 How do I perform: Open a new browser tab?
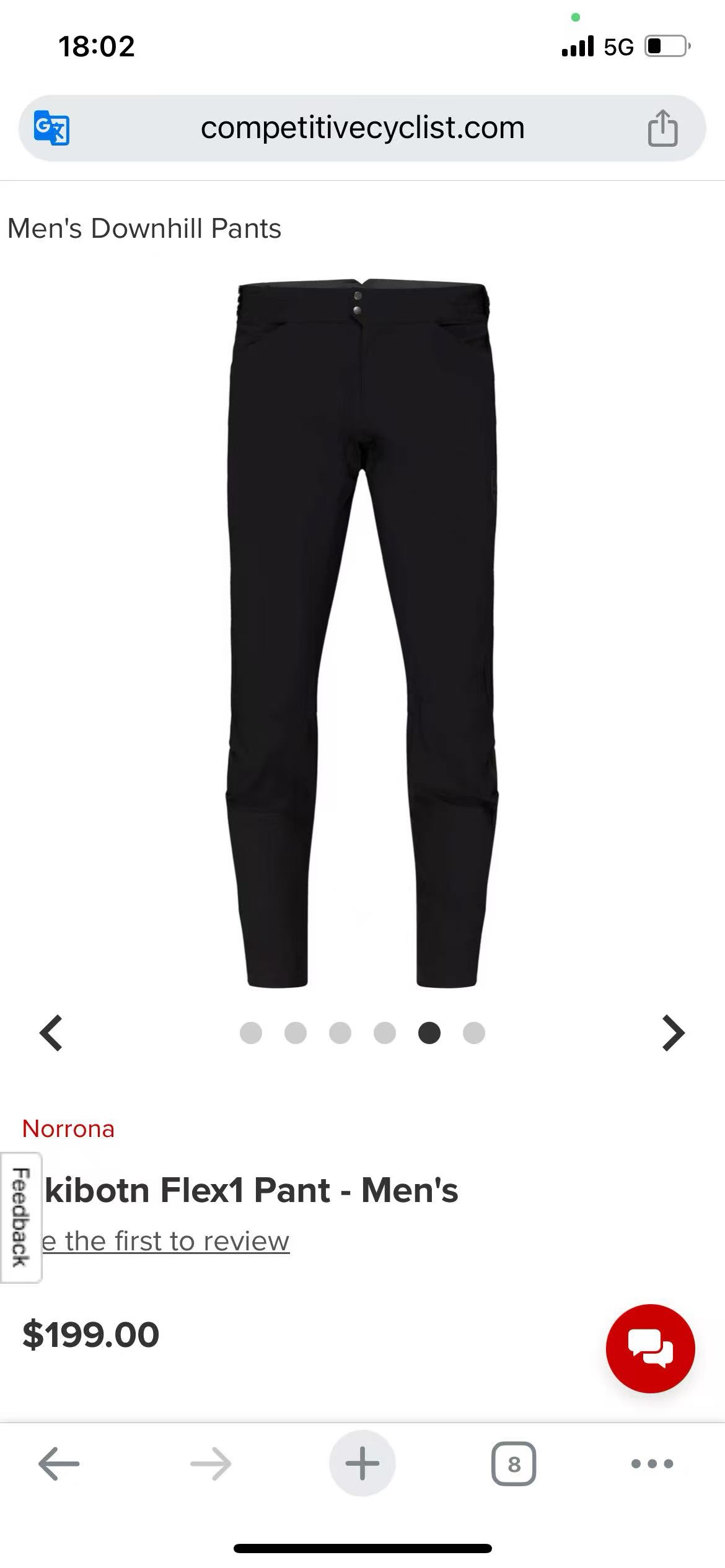pyautogui.click(x=362, y=1464)
